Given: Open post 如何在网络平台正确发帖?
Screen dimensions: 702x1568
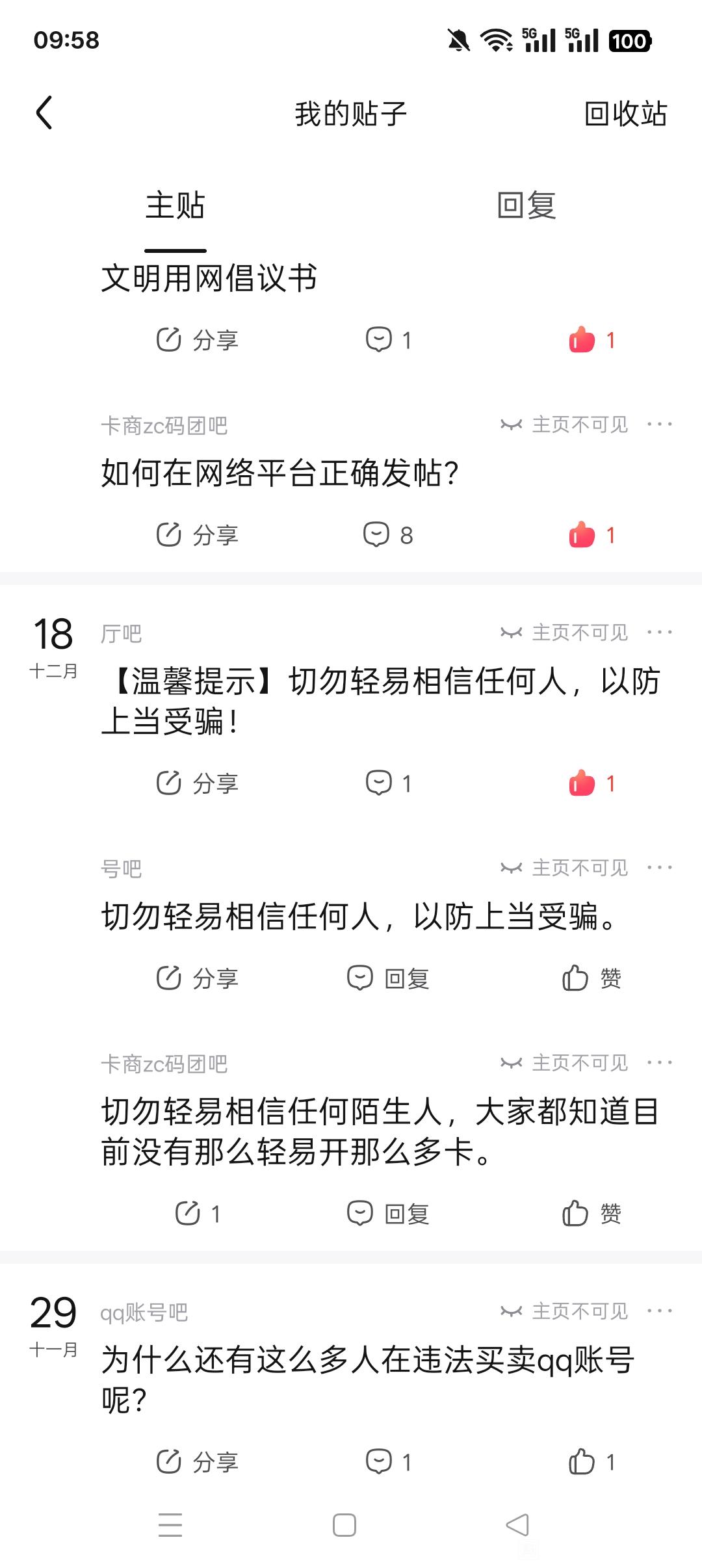Looking at the screenshot, I should (x=279, y=473).
